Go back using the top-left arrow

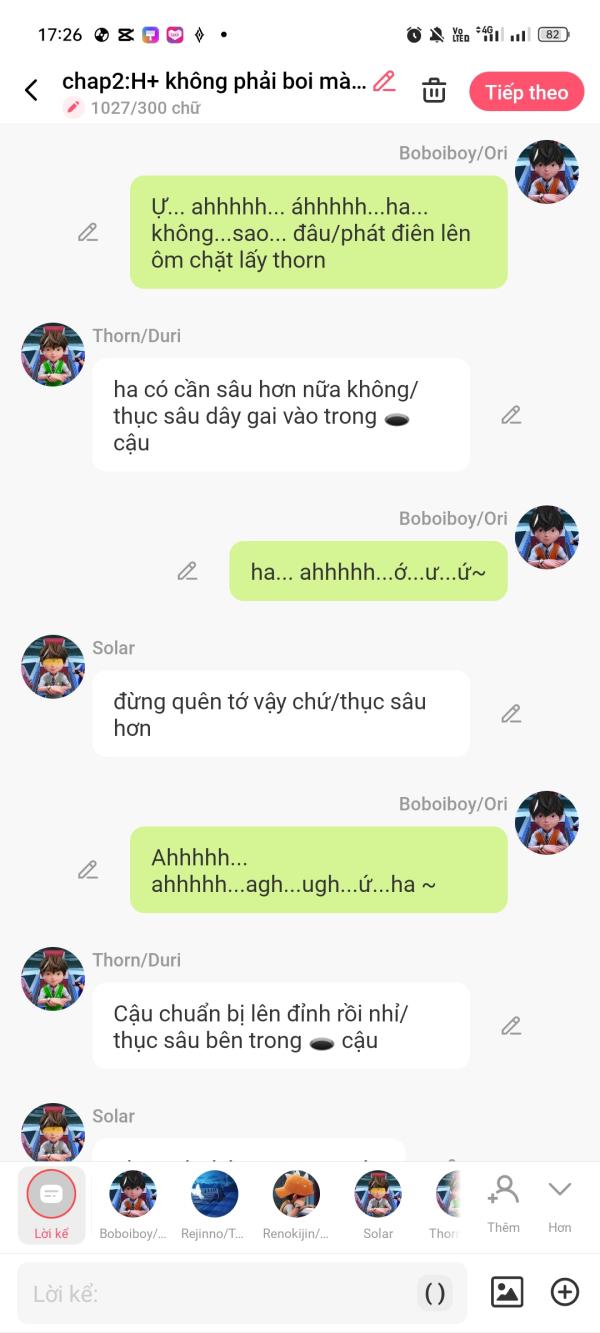(31, 91)
